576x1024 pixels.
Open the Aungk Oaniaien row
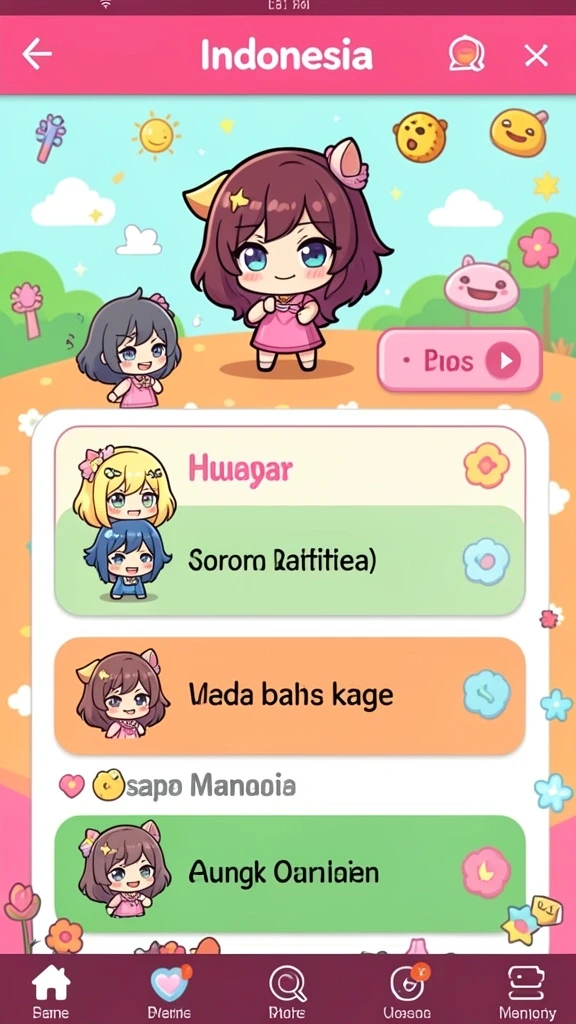[x=290, y=874]
